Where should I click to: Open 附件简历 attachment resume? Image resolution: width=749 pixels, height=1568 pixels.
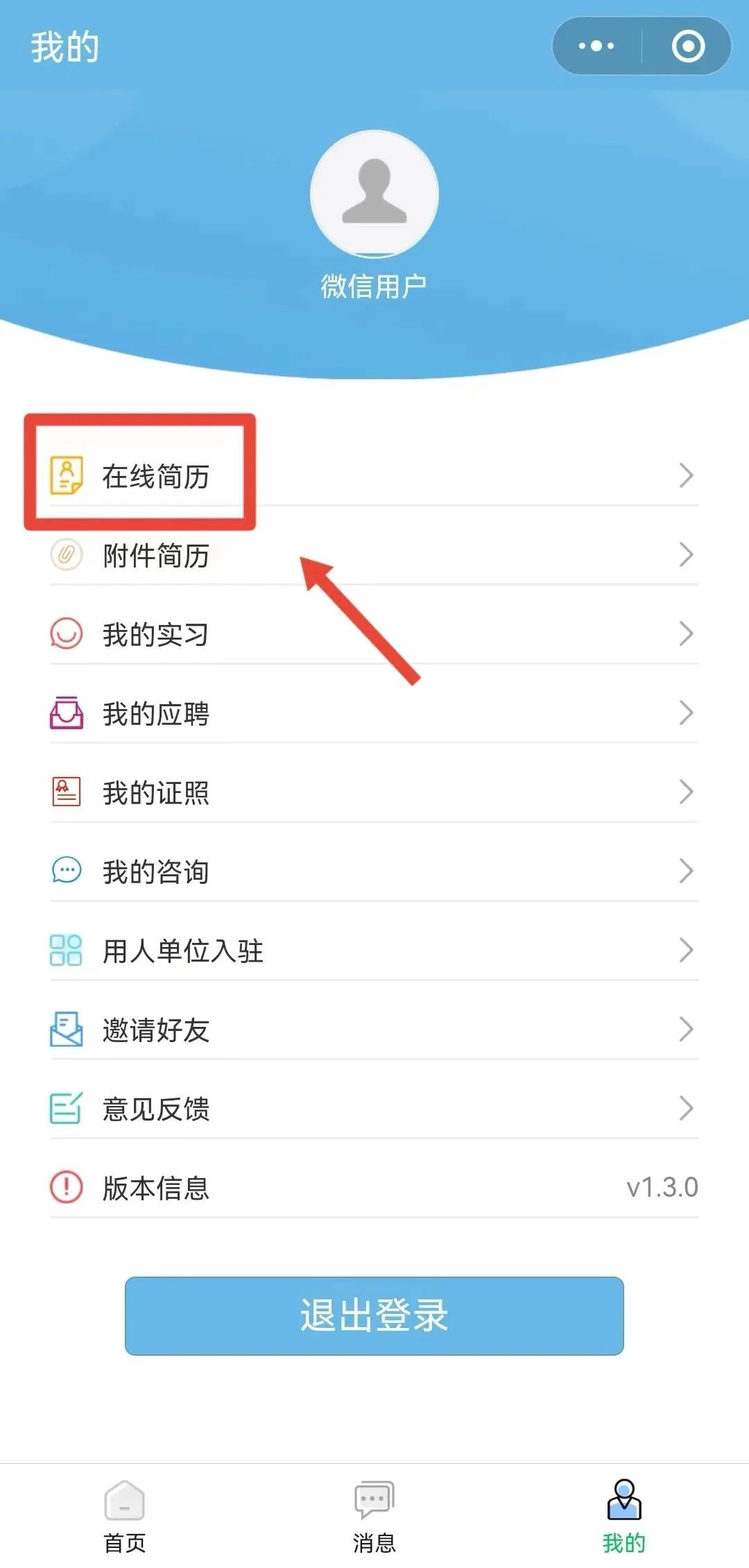tap(374, 555)
